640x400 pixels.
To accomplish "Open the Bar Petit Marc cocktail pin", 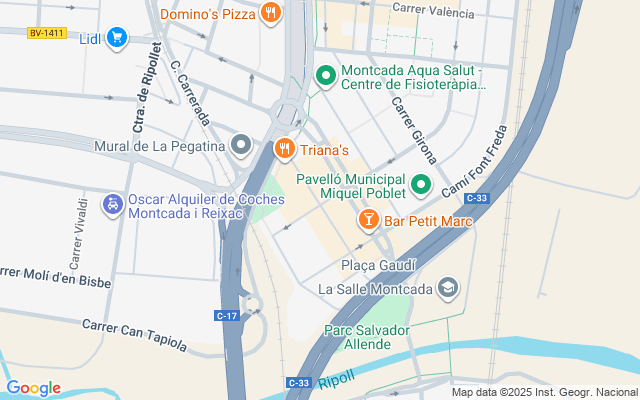I will (x=369, y=220).
